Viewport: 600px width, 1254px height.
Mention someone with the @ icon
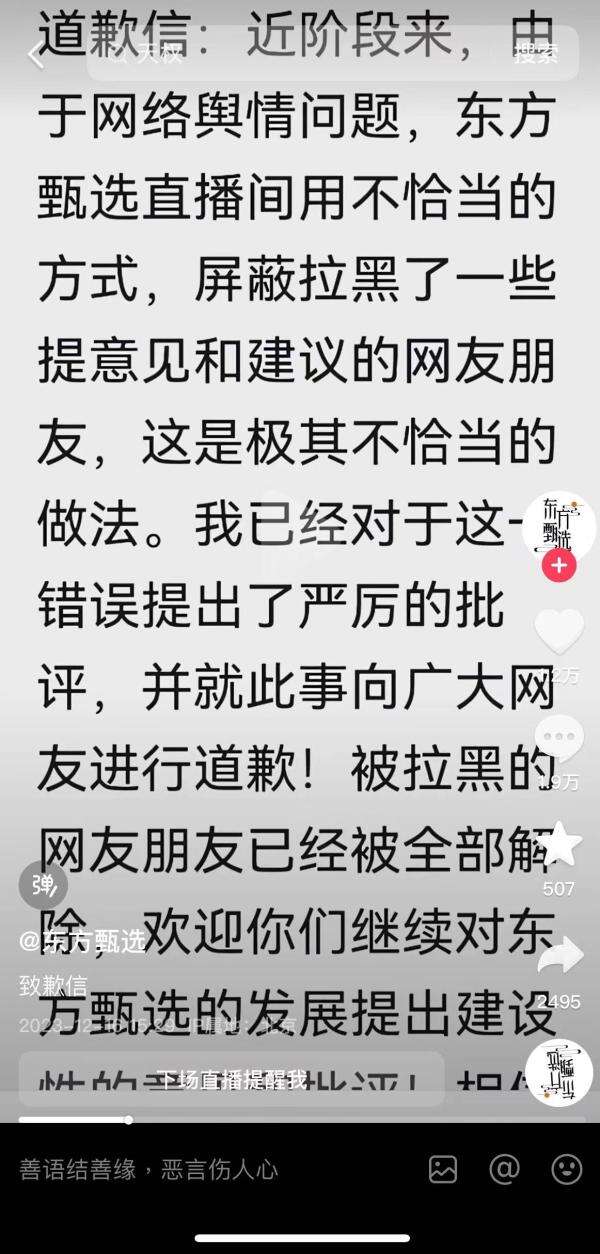504,1169
